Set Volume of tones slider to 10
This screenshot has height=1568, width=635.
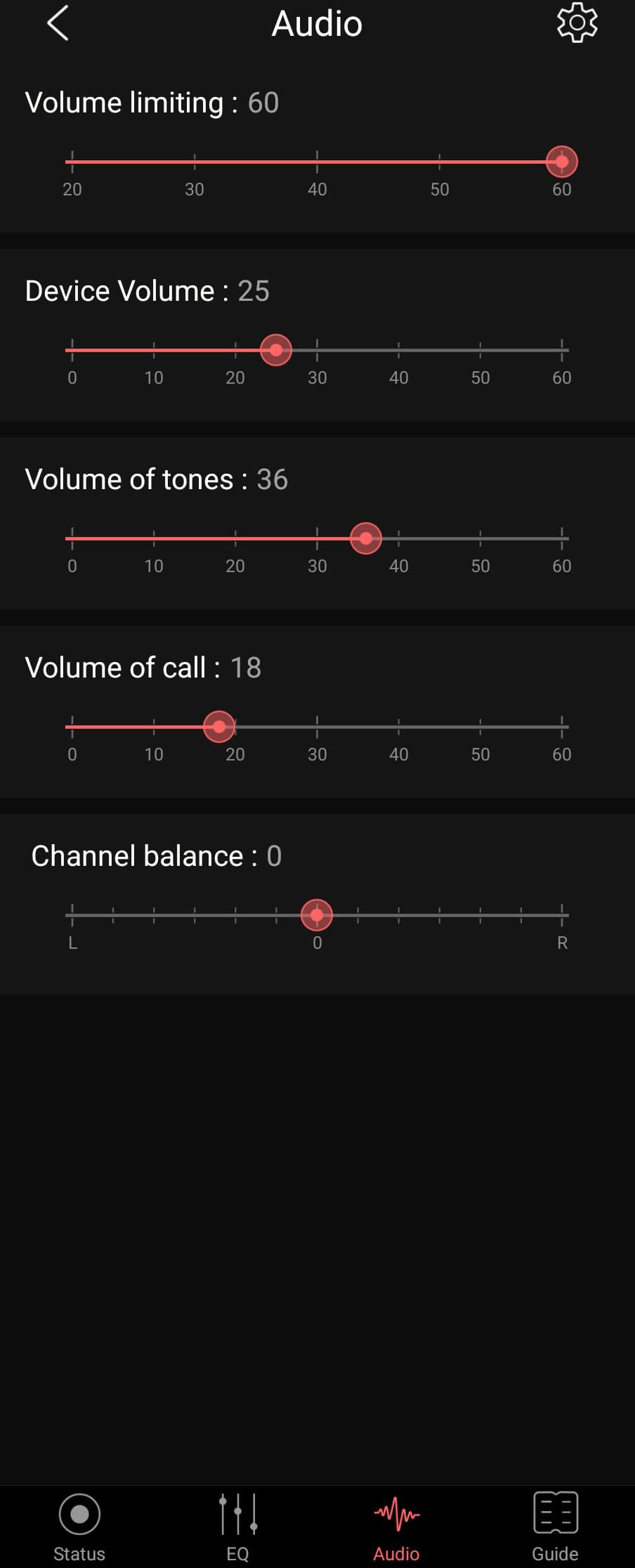[154, 538]
